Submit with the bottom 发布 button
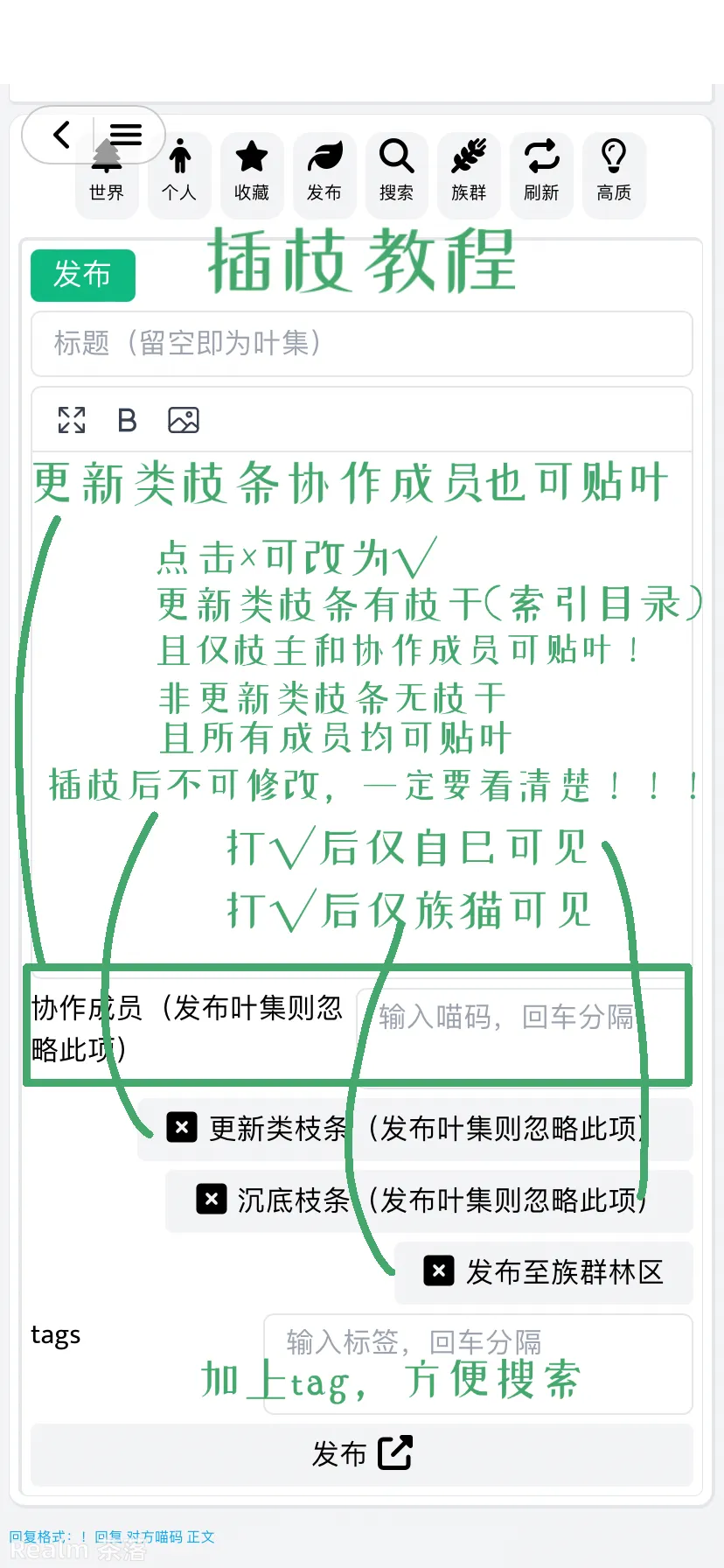 361,1453
